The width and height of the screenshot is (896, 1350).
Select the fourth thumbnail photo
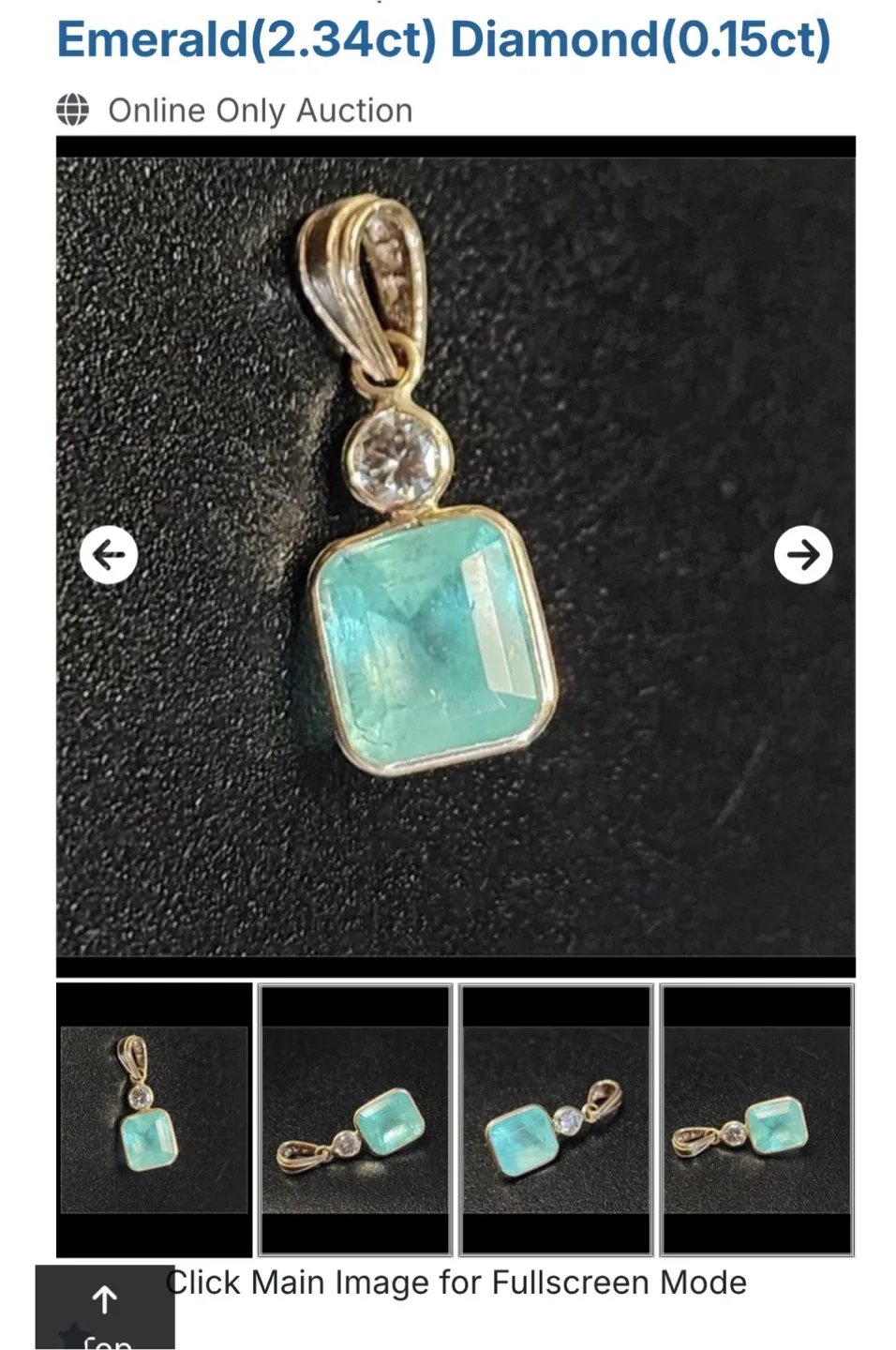756,1119
